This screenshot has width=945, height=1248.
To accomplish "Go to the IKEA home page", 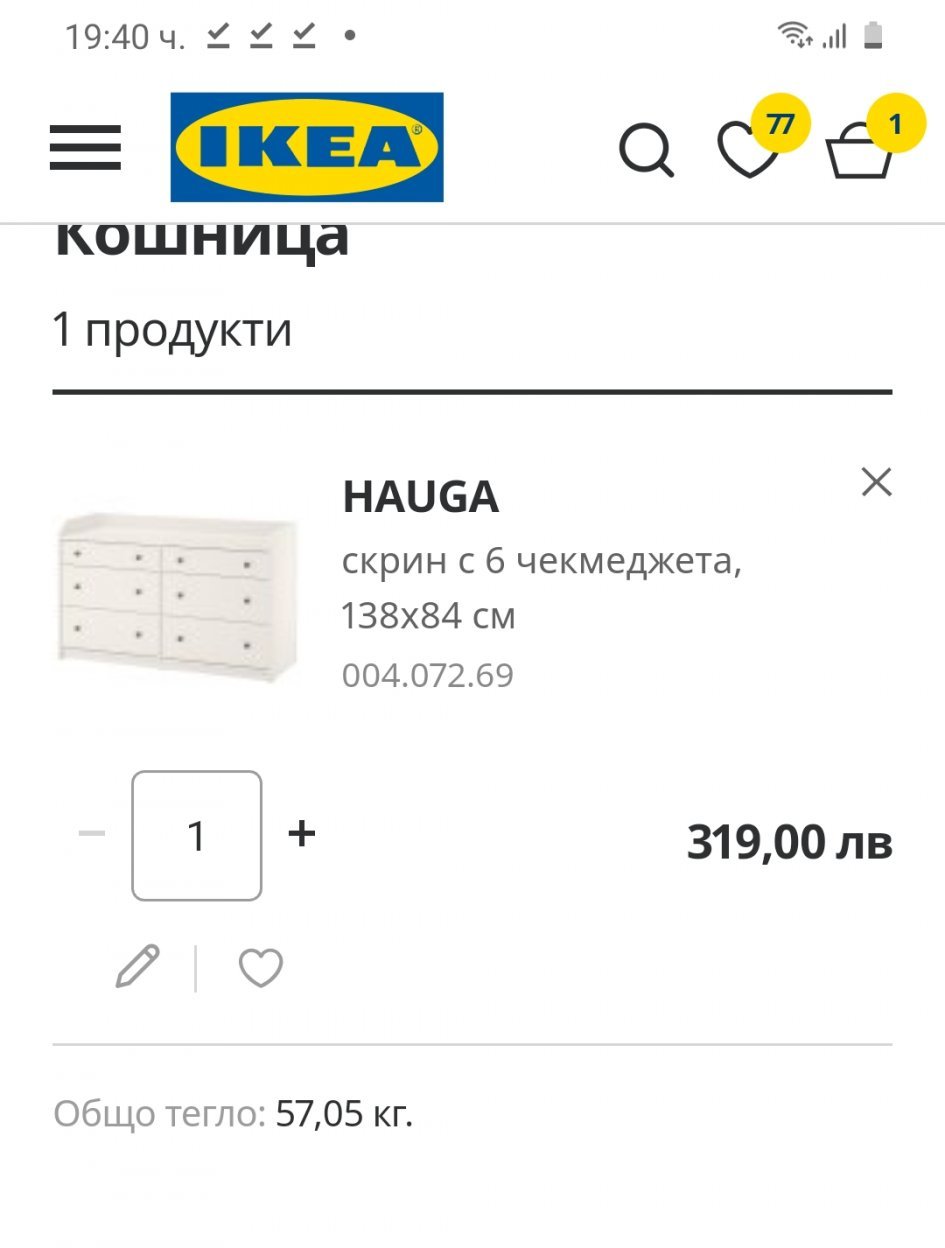I will click(x=306, y=147).
